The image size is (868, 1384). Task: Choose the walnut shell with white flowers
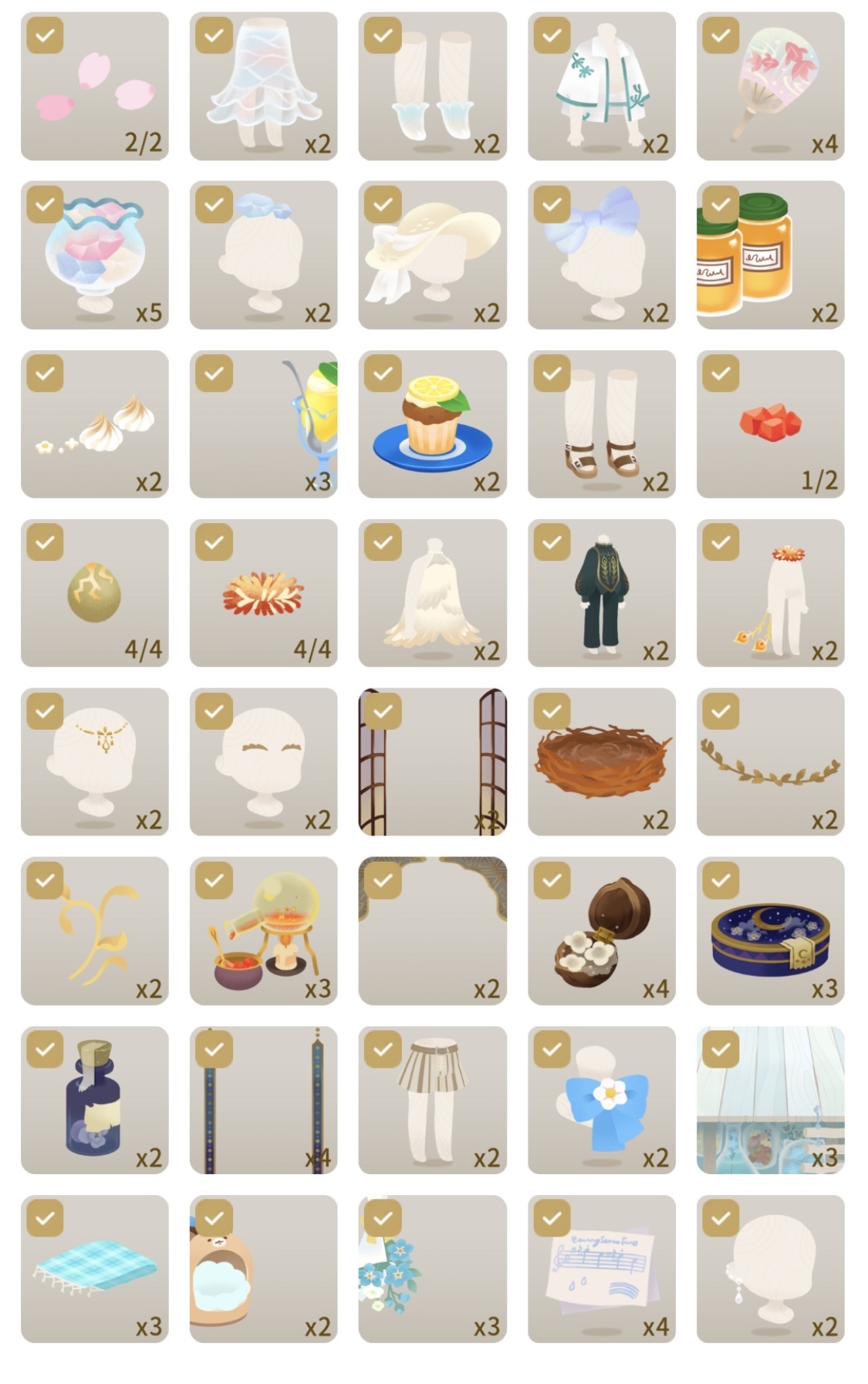point(601,930)
